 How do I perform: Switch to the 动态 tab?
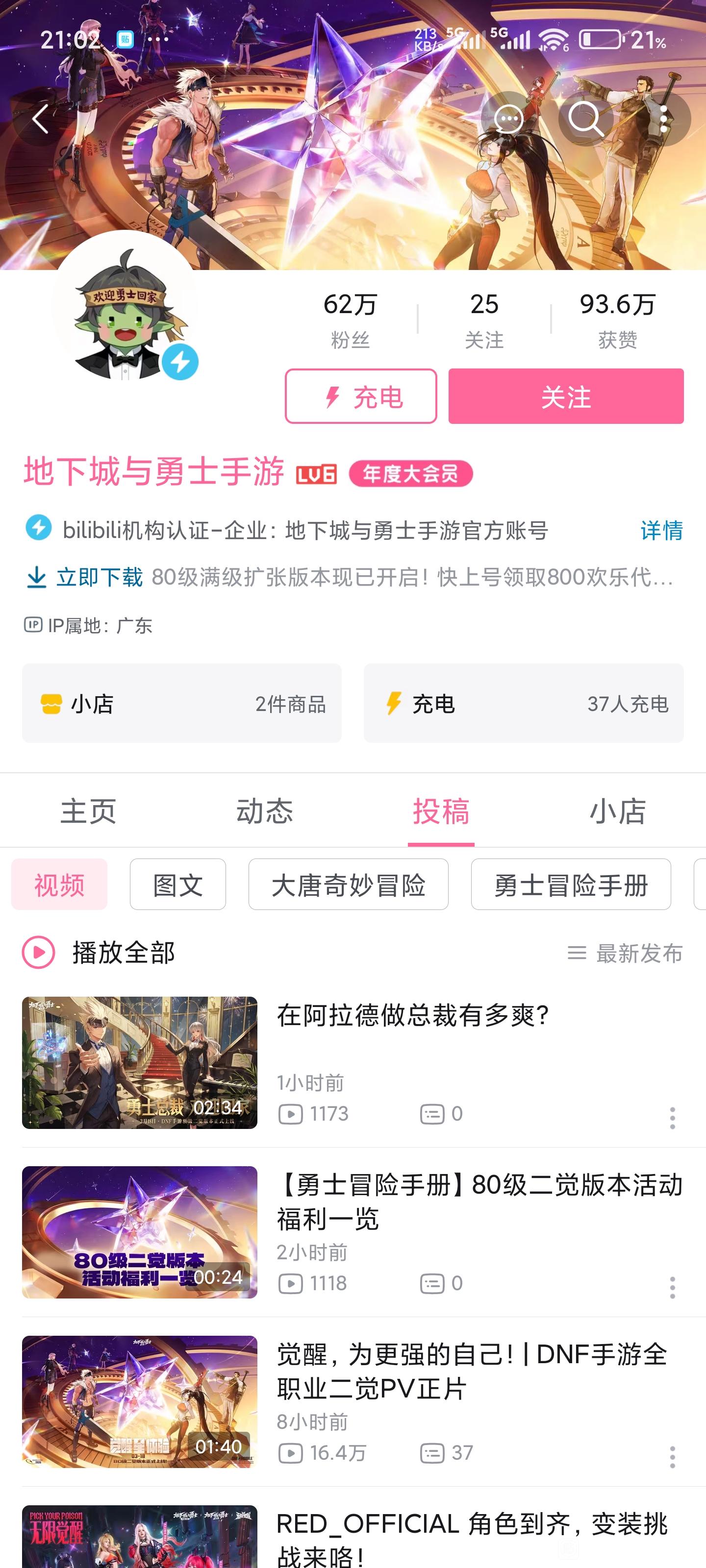click(264, 811)
